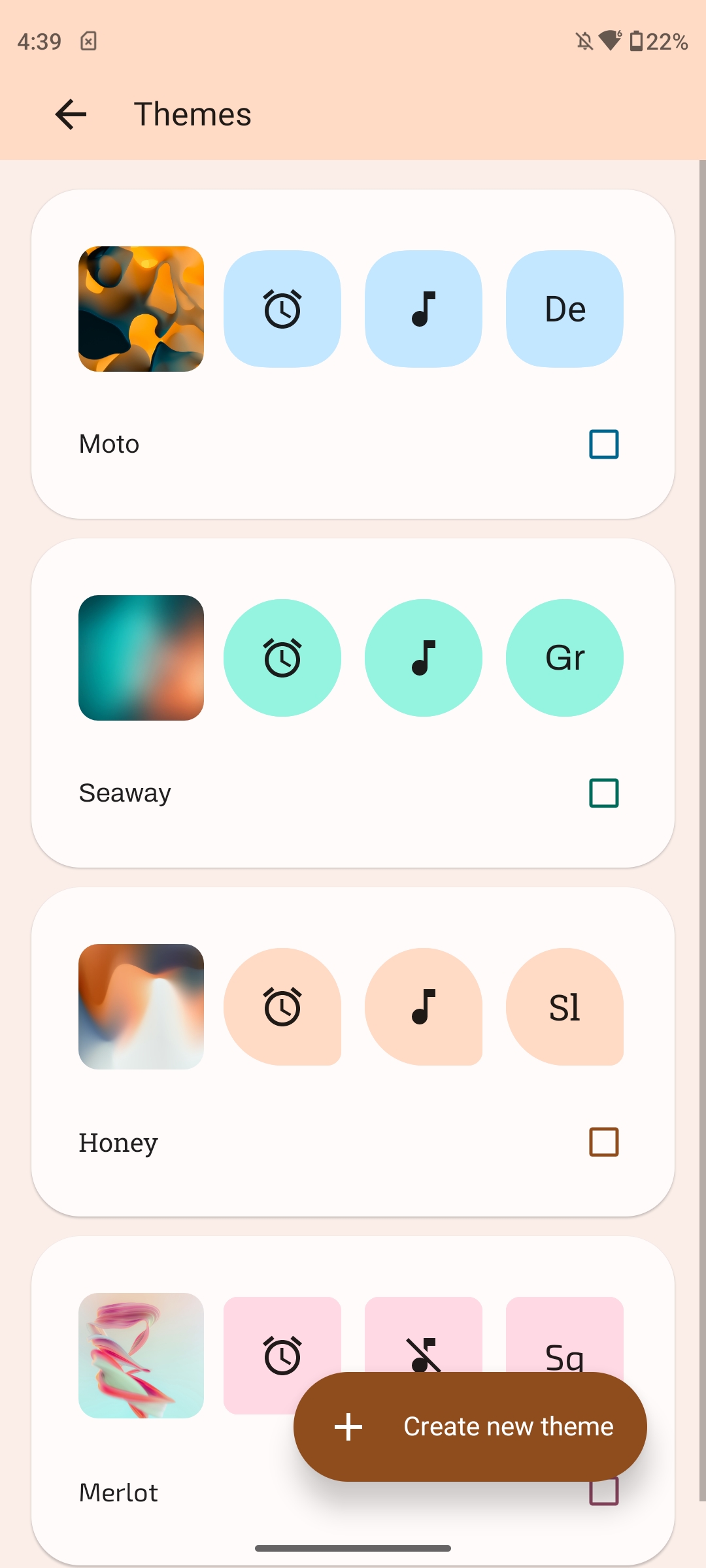This screenshot has height=1568, width=706.
Task: Select the Seaway theme checkbox
Action: point(603,793)
